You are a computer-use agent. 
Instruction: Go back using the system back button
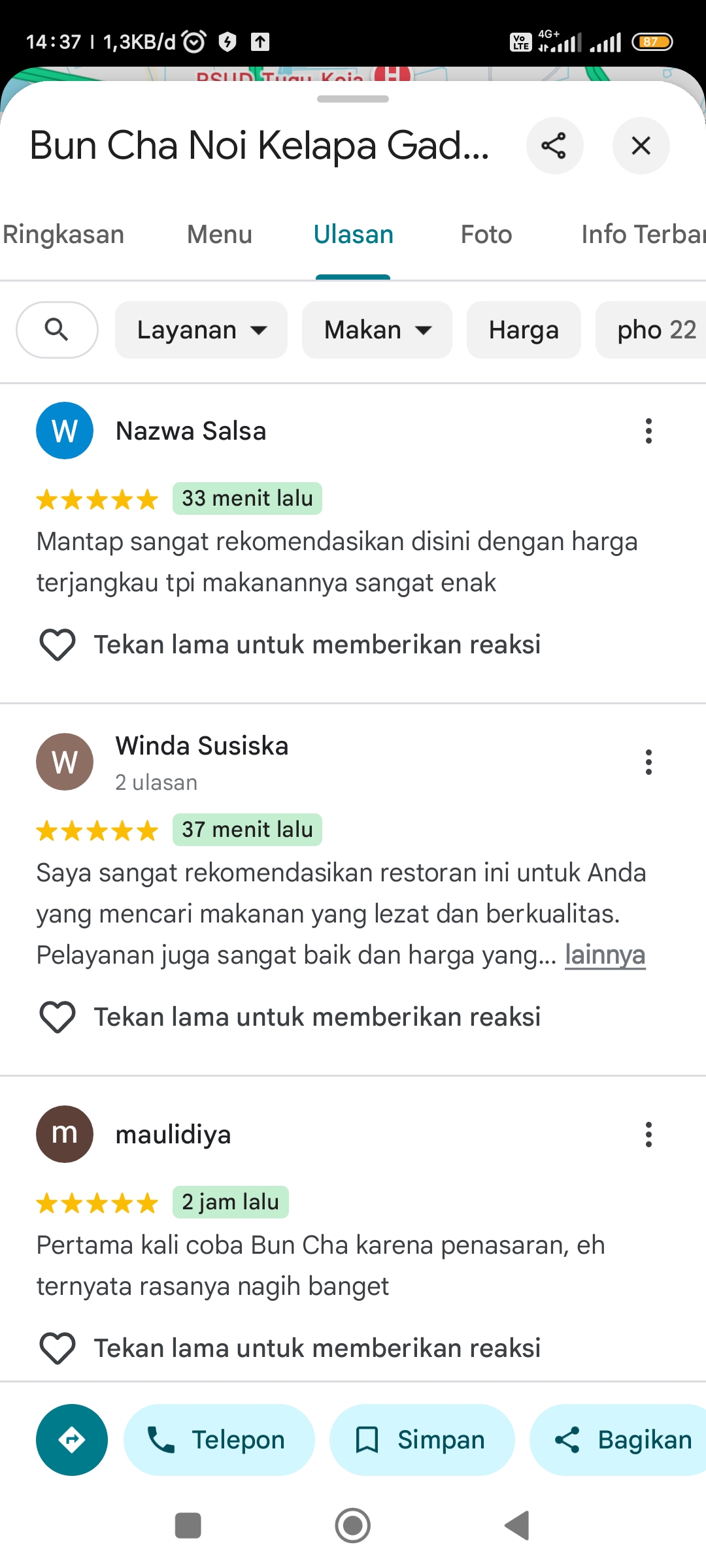518,1526
